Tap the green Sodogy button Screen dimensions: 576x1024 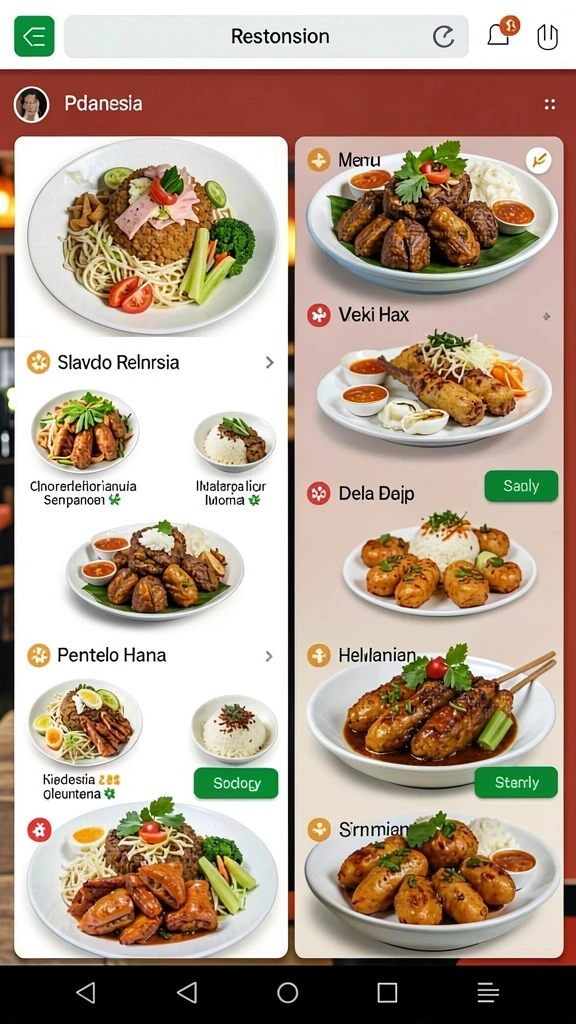click(236, 783)
